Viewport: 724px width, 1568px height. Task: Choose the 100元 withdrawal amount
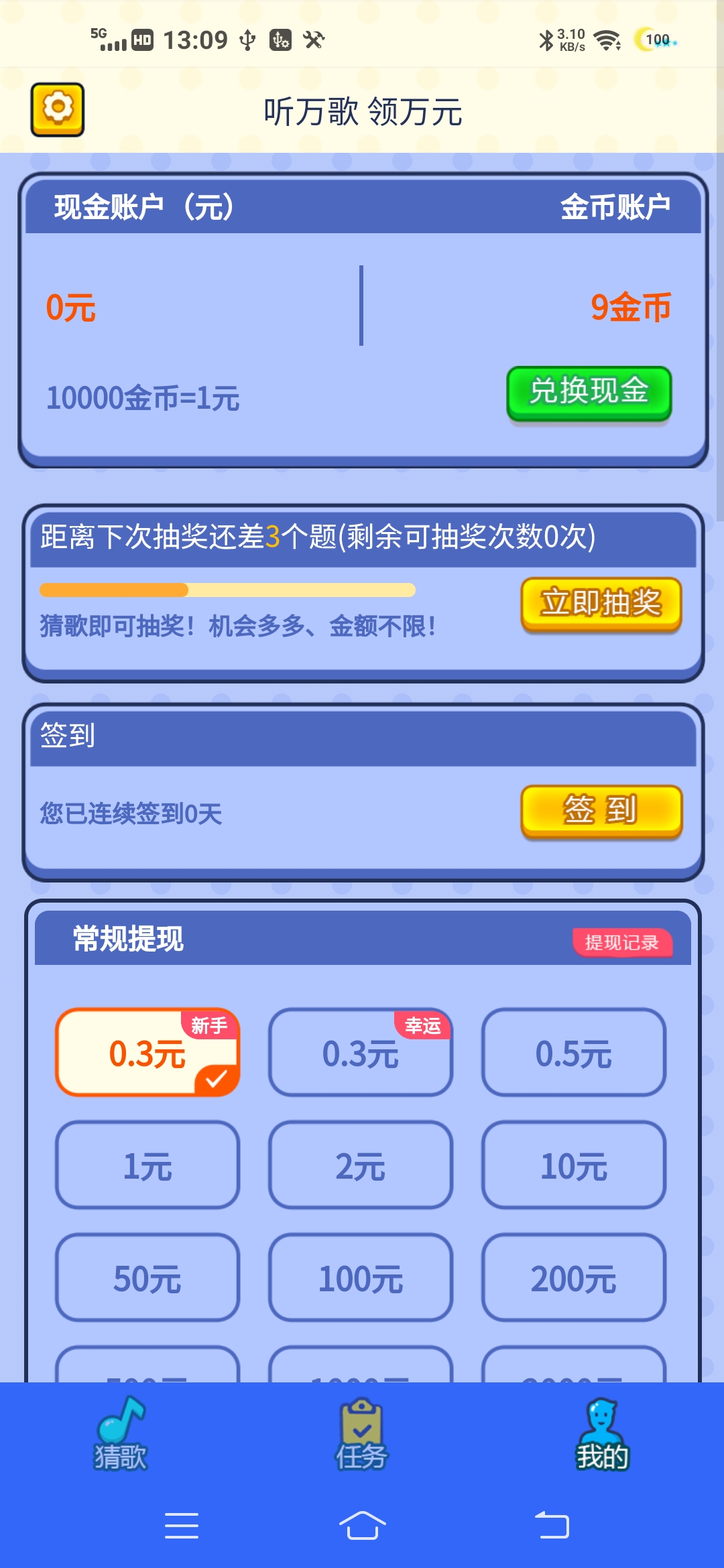tap(361, 1277)
